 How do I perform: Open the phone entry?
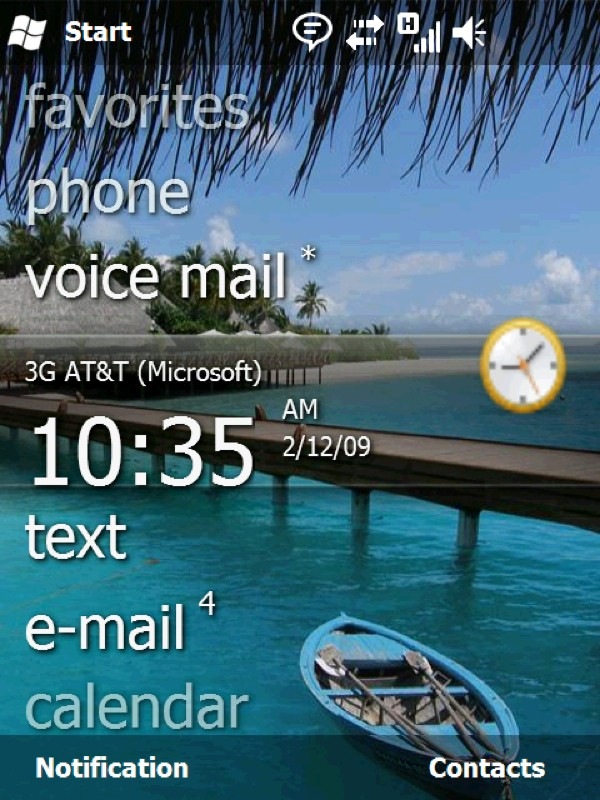coord(108,194)
